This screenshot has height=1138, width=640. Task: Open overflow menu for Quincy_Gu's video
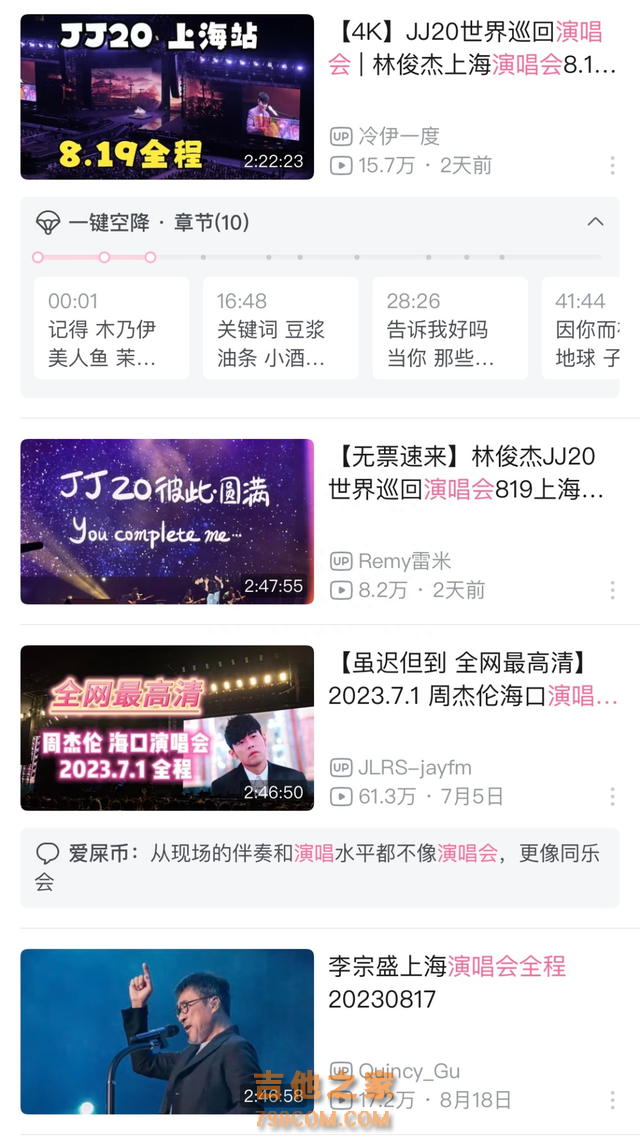click(x=612, y=1100)
